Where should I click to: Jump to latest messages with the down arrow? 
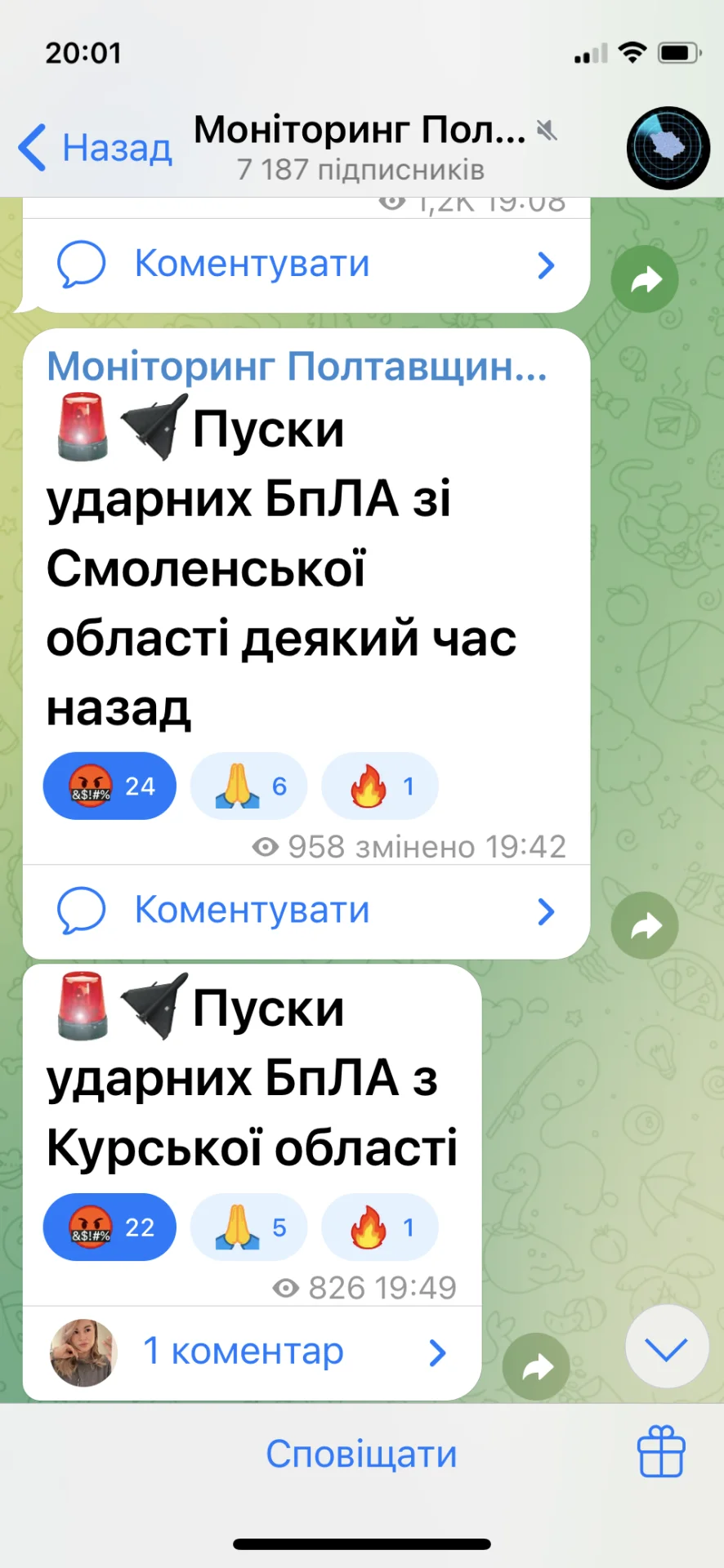pos(666,1347)
